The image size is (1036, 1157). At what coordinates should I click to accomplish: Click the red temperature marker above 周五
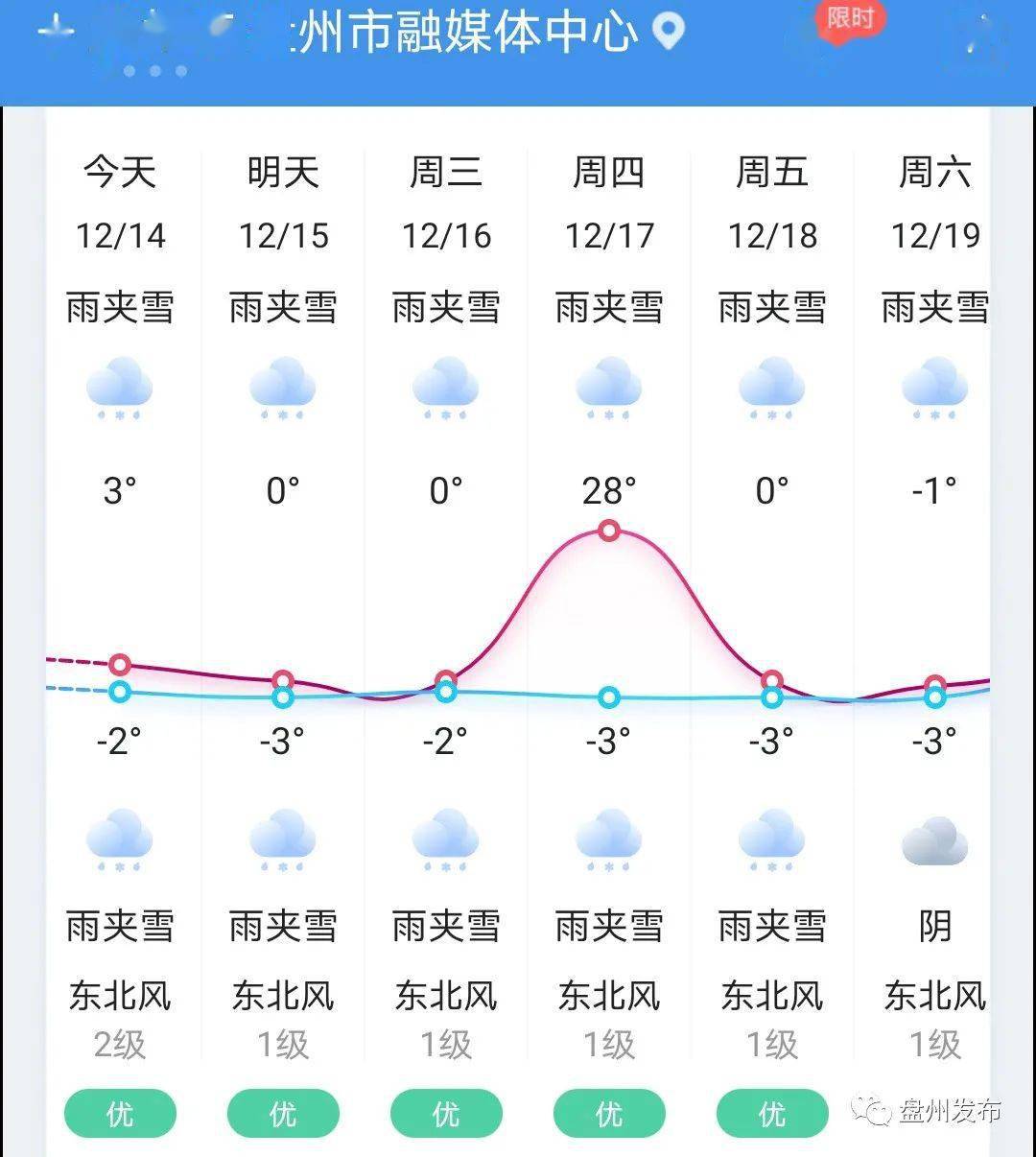(771, 679)
